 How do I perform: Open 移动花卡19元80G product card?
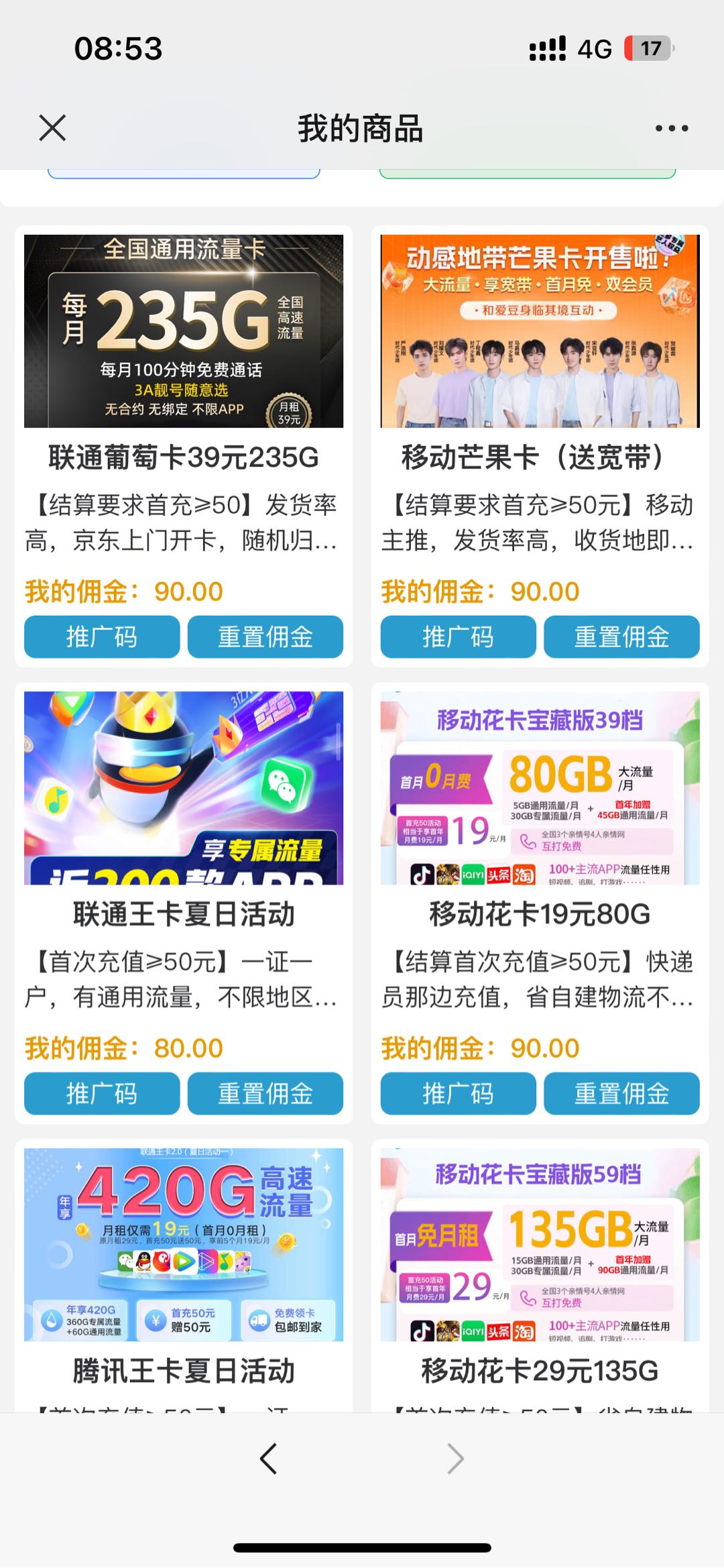(540, 788)
